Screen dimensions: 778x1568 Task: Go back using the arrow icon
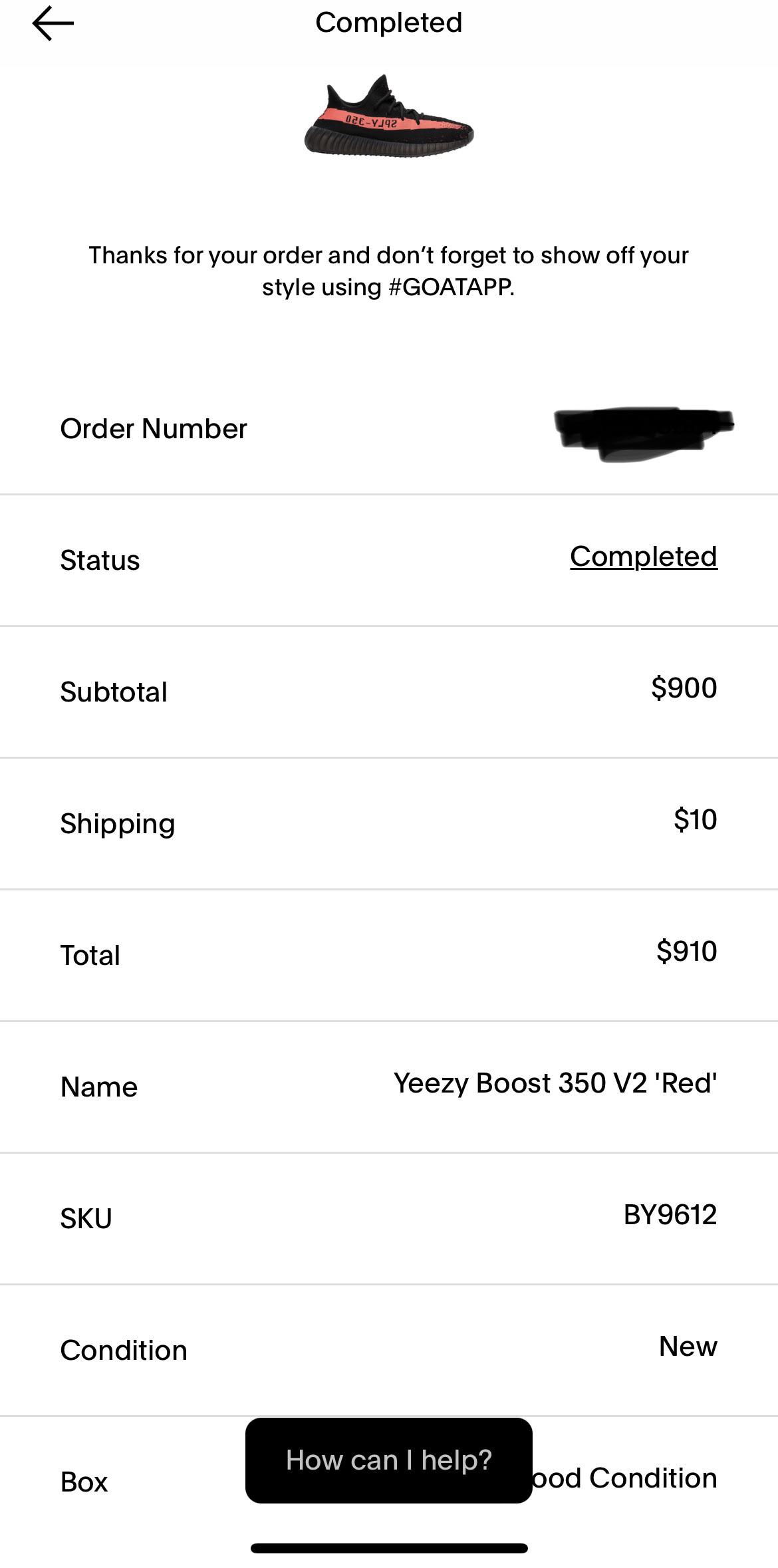pyautogui.click(x=53, y=24)
